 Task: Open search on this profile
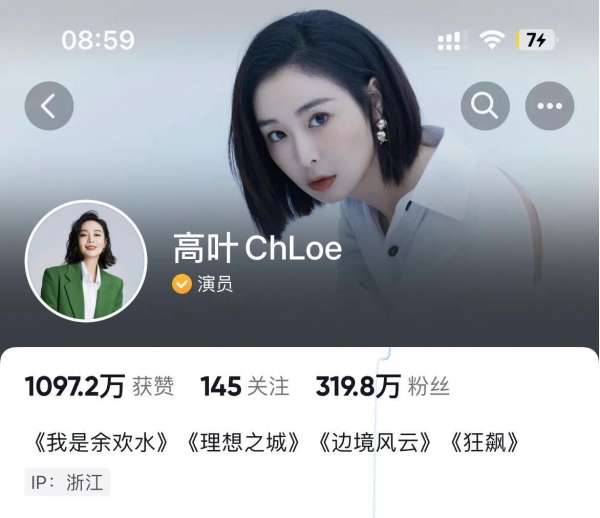click(485, 105)
